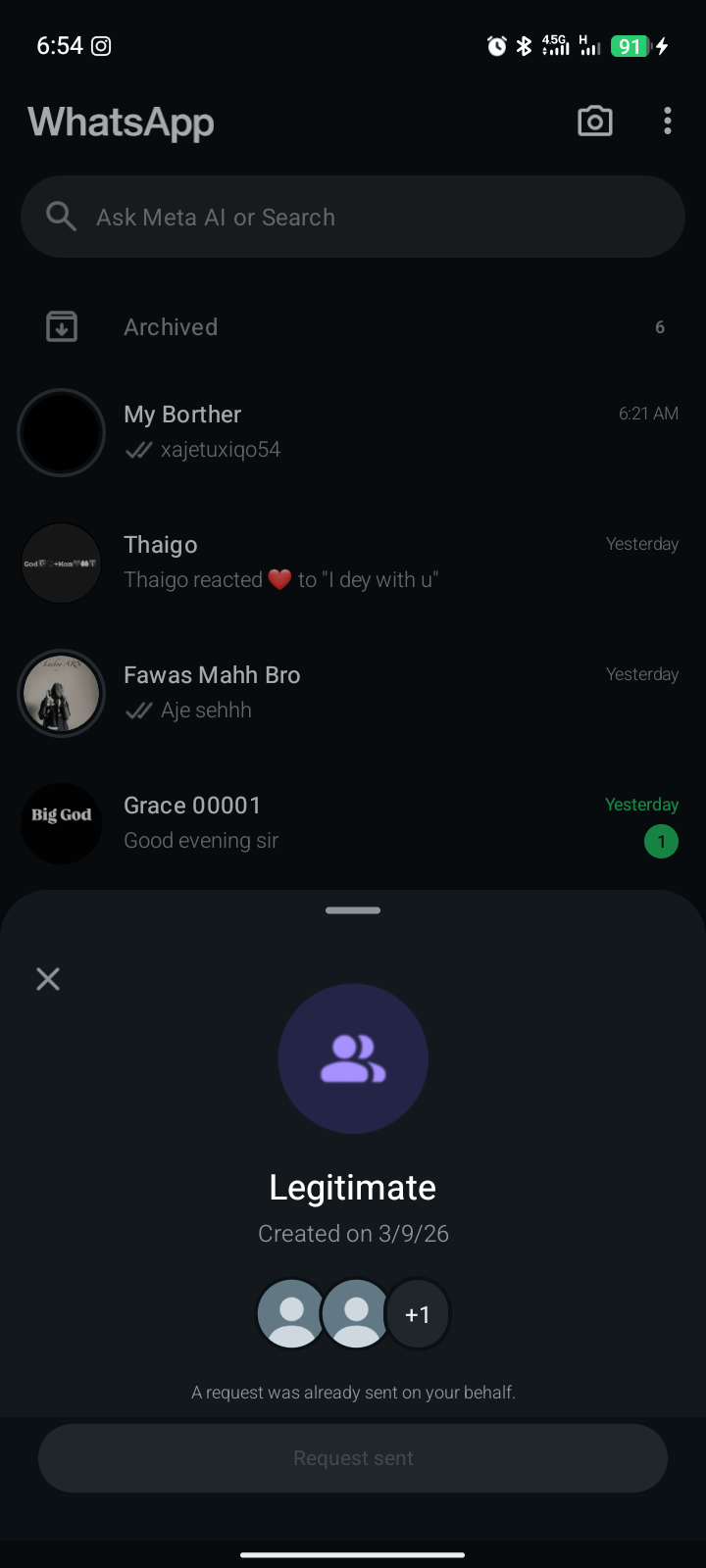Tap the Request sent button
Viewport: 706px width, 1568px height.
[x=353, y=1458]
